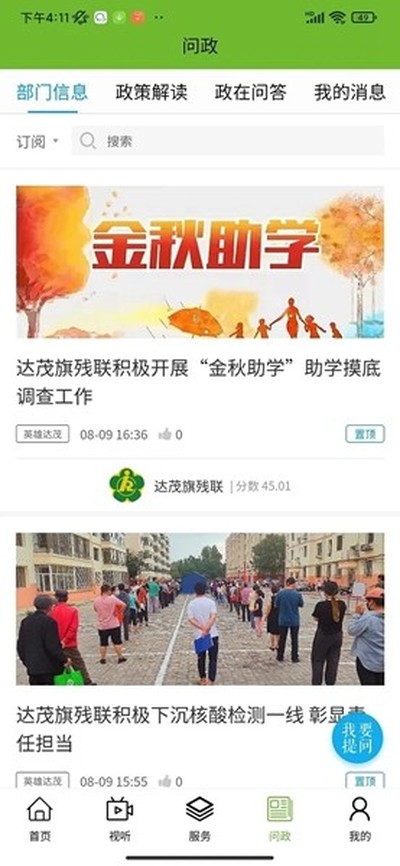
Task: Go to the 首页 tab
Action: (x=40, y=819)
